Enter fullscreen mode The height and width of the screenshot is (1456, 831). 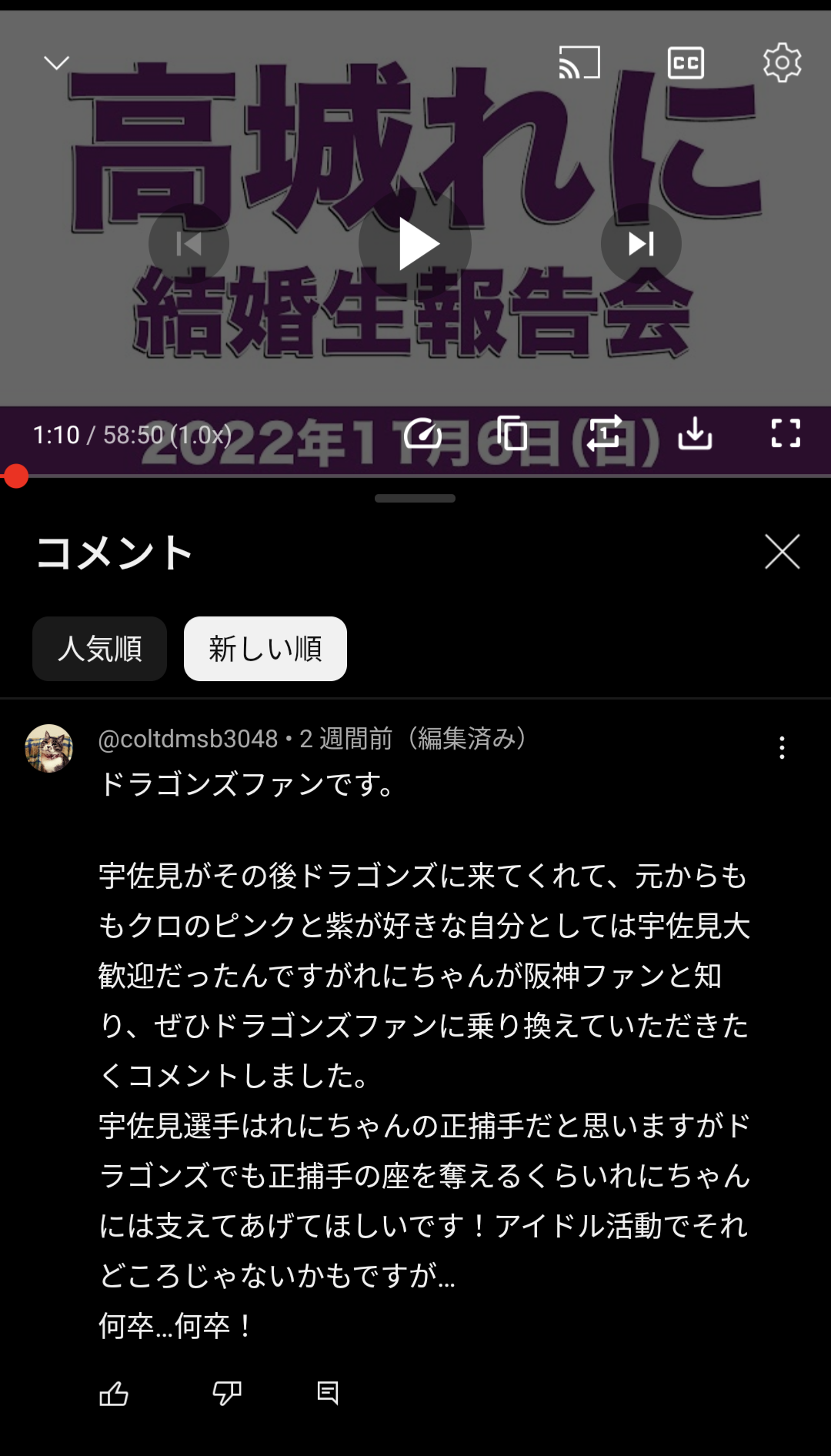786,433
